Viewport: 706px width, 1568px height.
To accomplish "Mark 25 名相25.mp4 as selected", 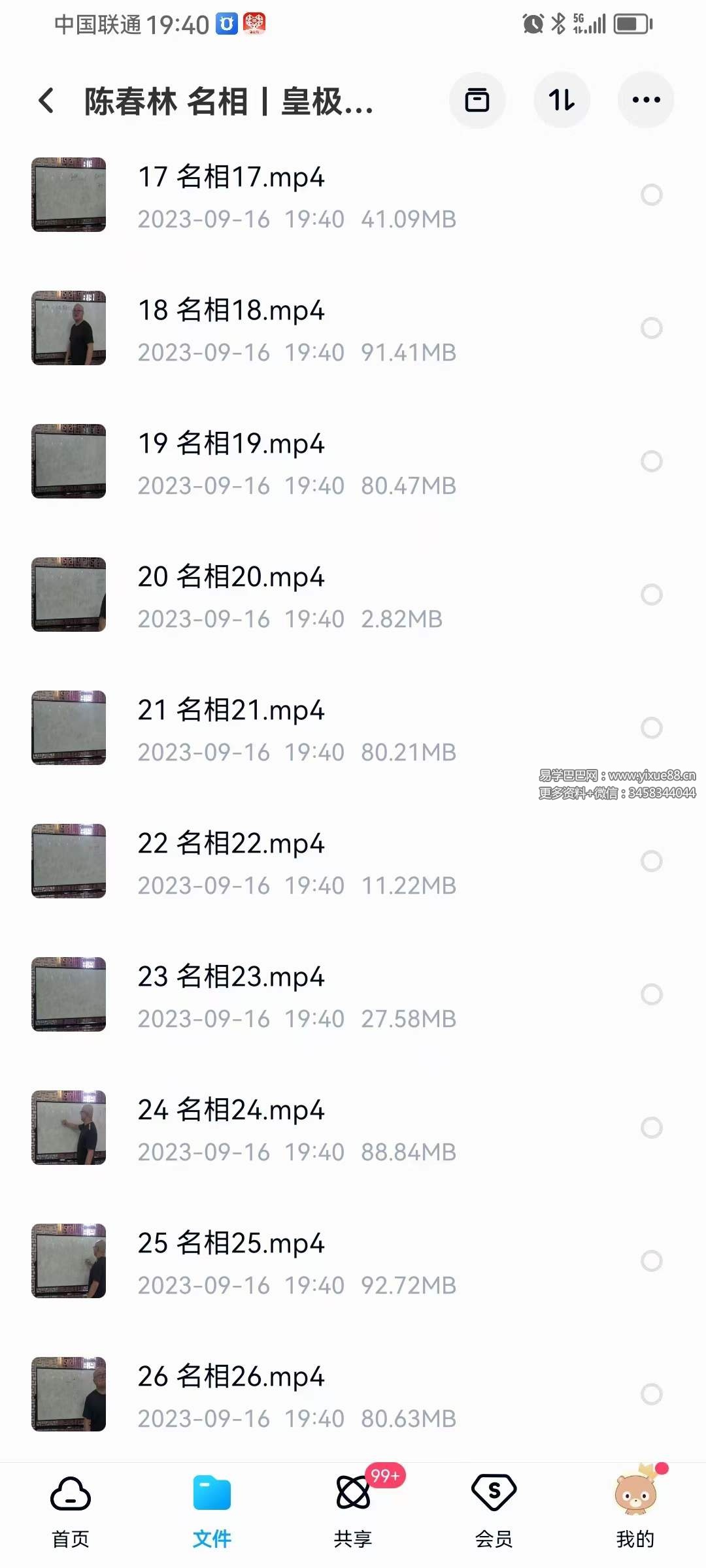I will [x=651, y=1261].
